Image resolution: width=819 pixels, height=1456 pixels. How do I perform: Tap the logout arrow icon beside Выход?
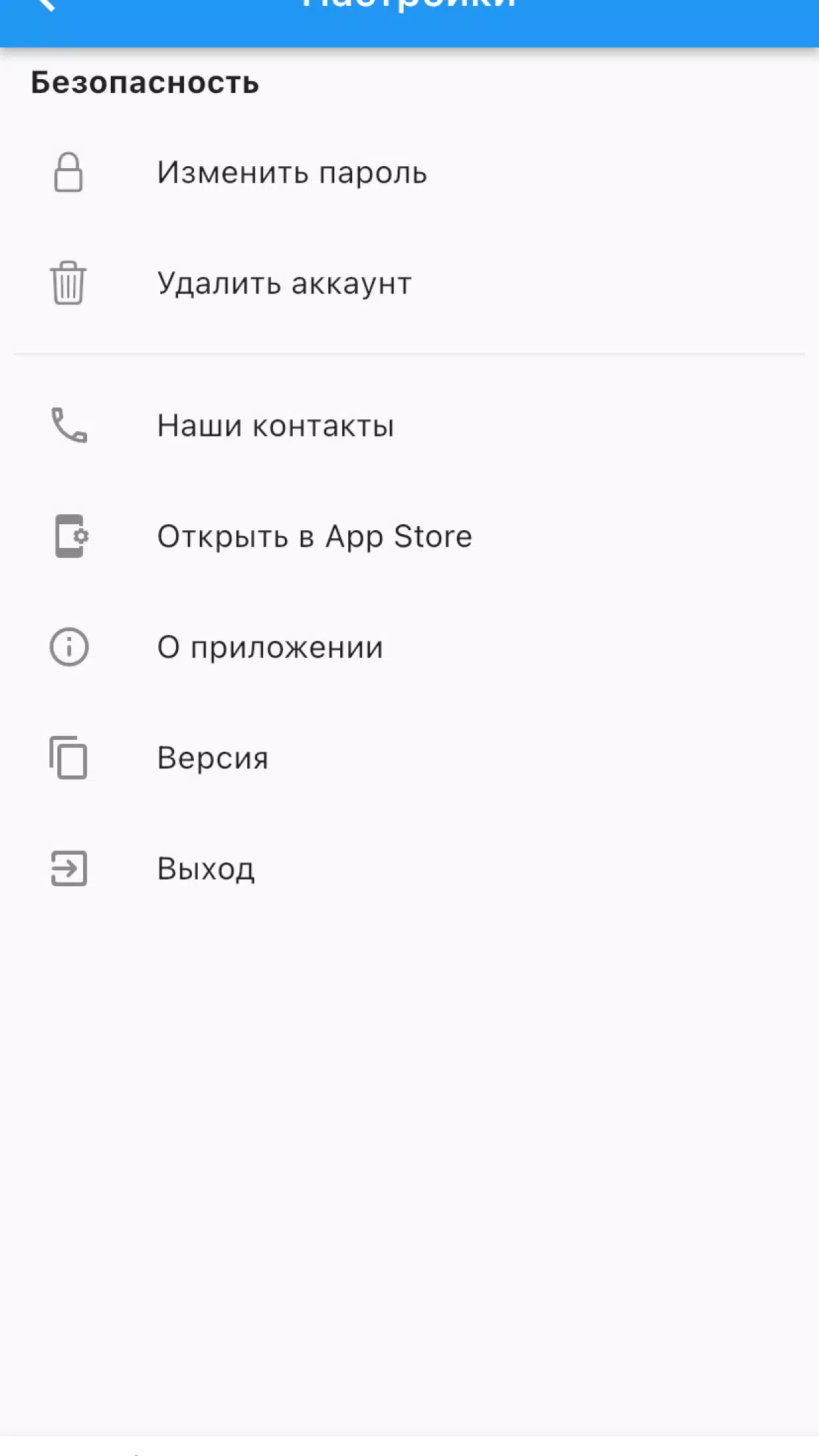pyautogui.click(x=68, y=870)
